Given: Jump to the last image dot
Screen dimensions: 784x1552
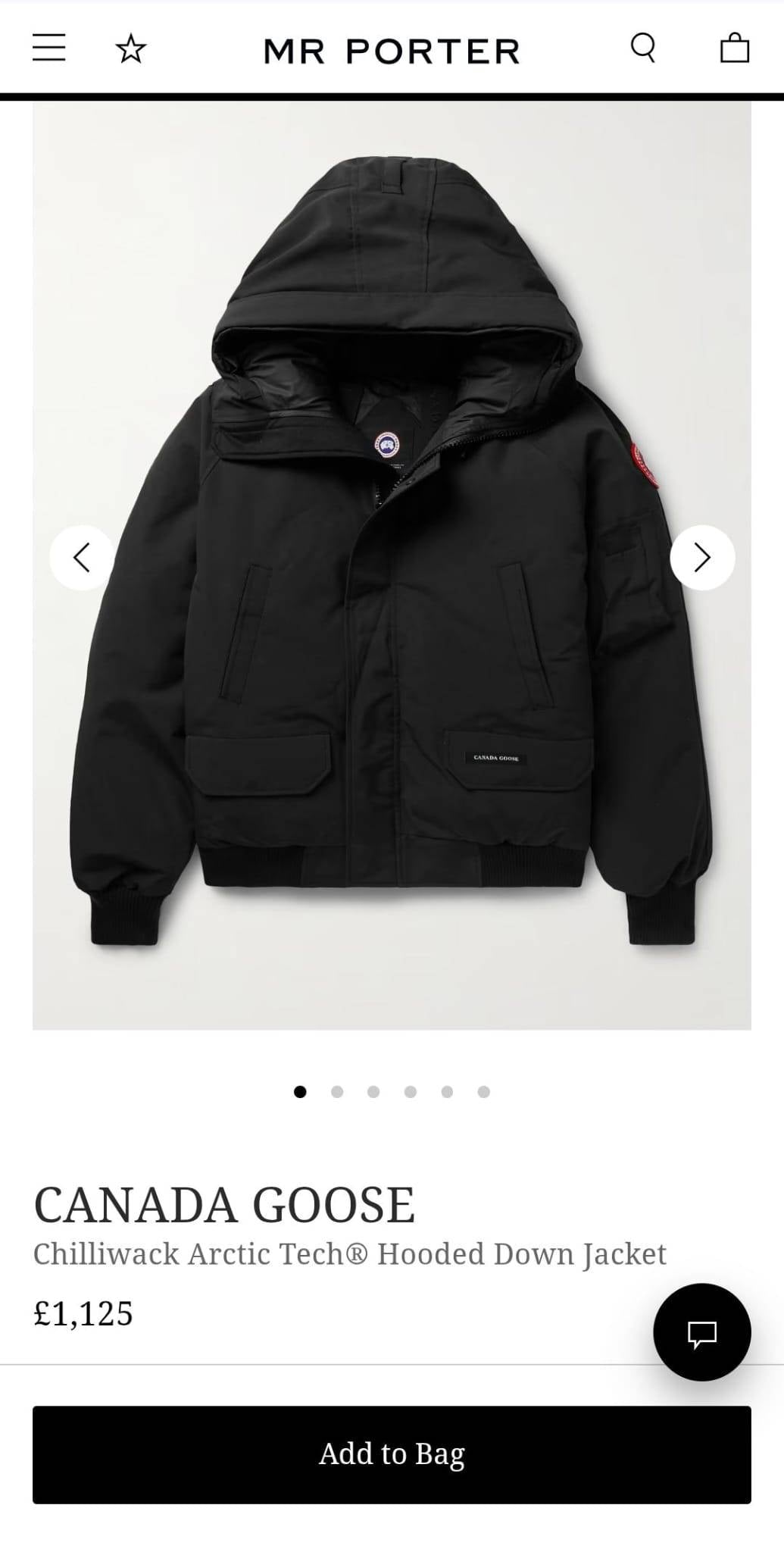Looking at the screenshot, I should click(484, 1091).
